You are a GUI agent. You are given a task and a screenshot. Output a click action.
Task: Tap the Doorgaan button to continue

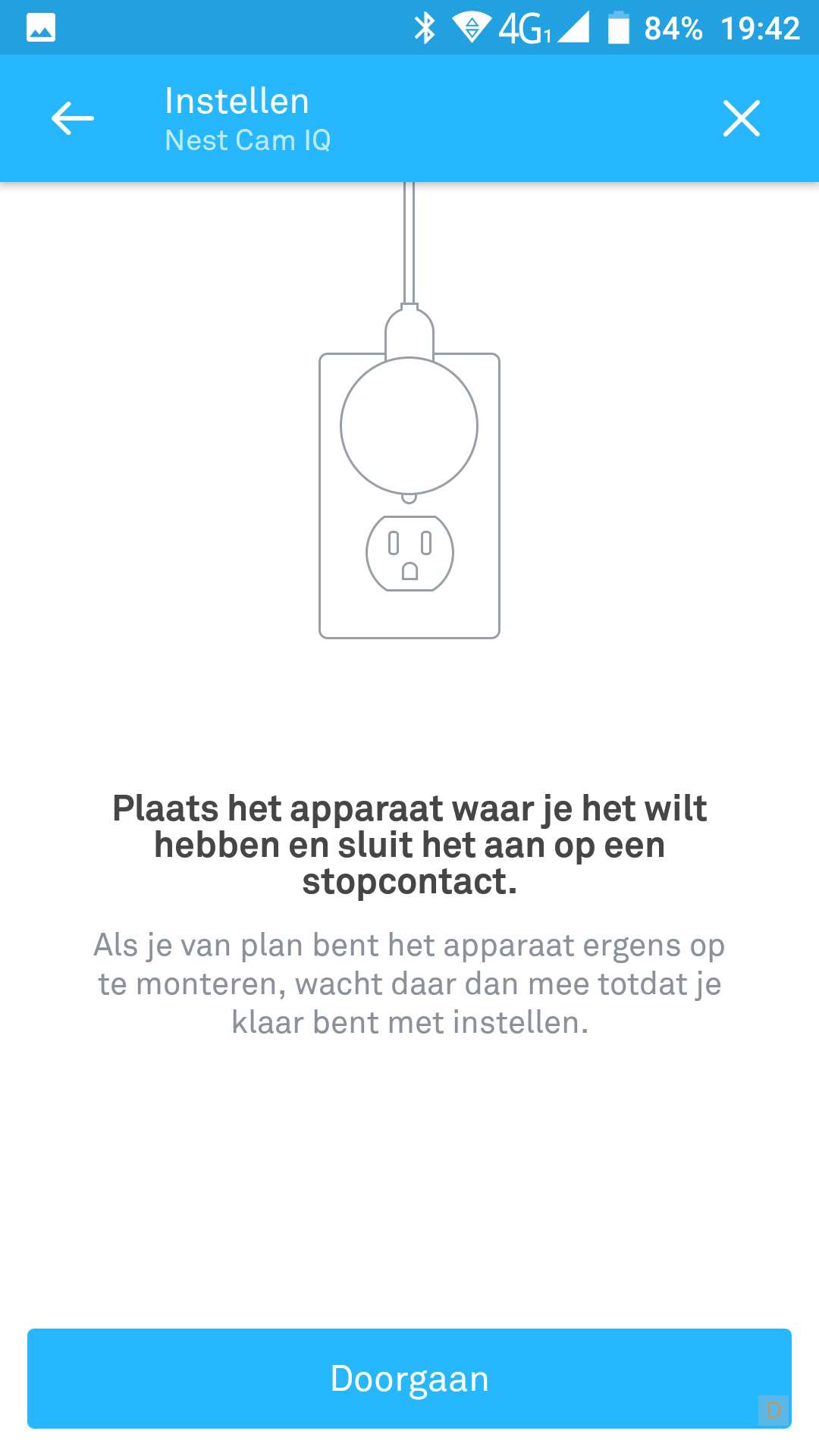(x=409, y=1378)
